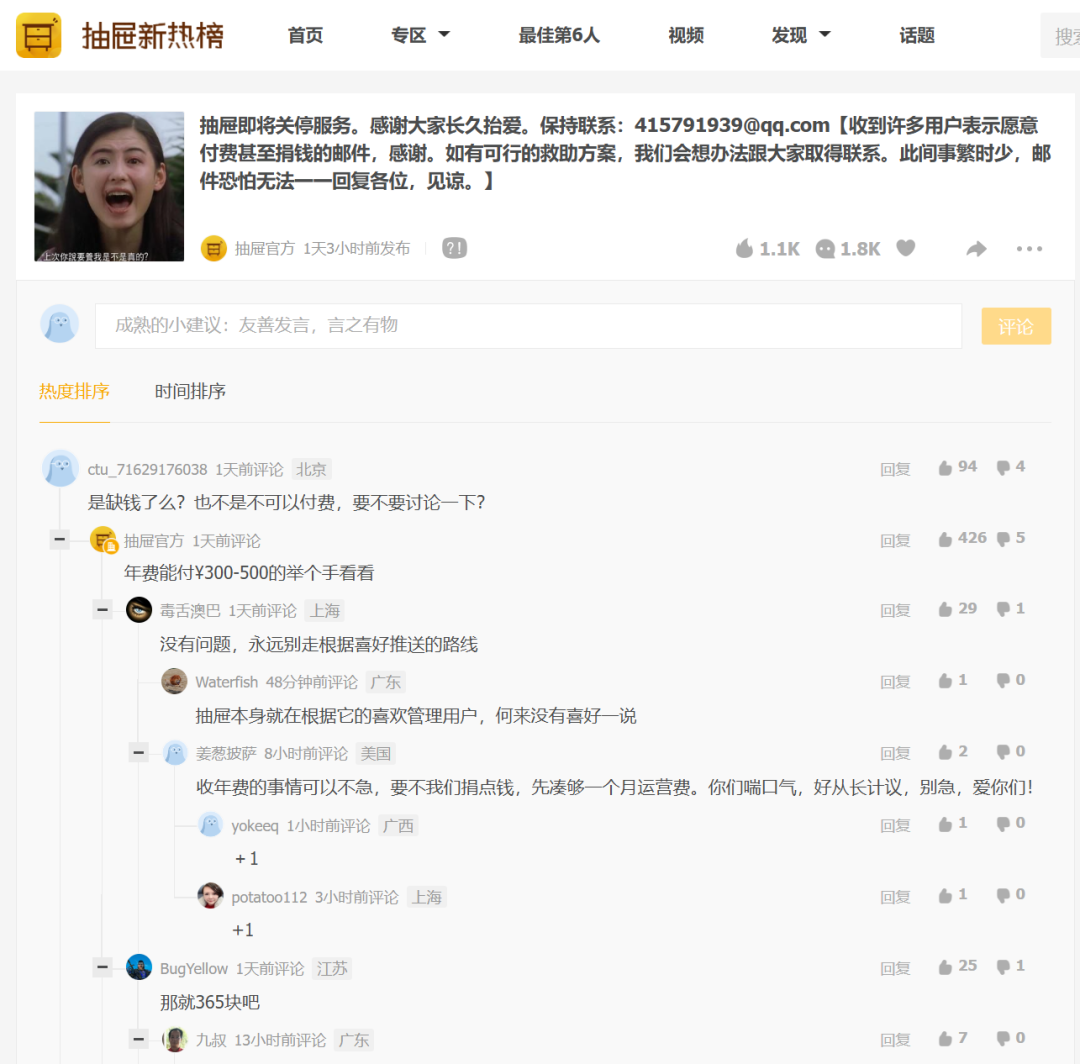1080x1064 pixels.
Task: Open the 最佳第6人 section
Action: [x=558, y=35]
